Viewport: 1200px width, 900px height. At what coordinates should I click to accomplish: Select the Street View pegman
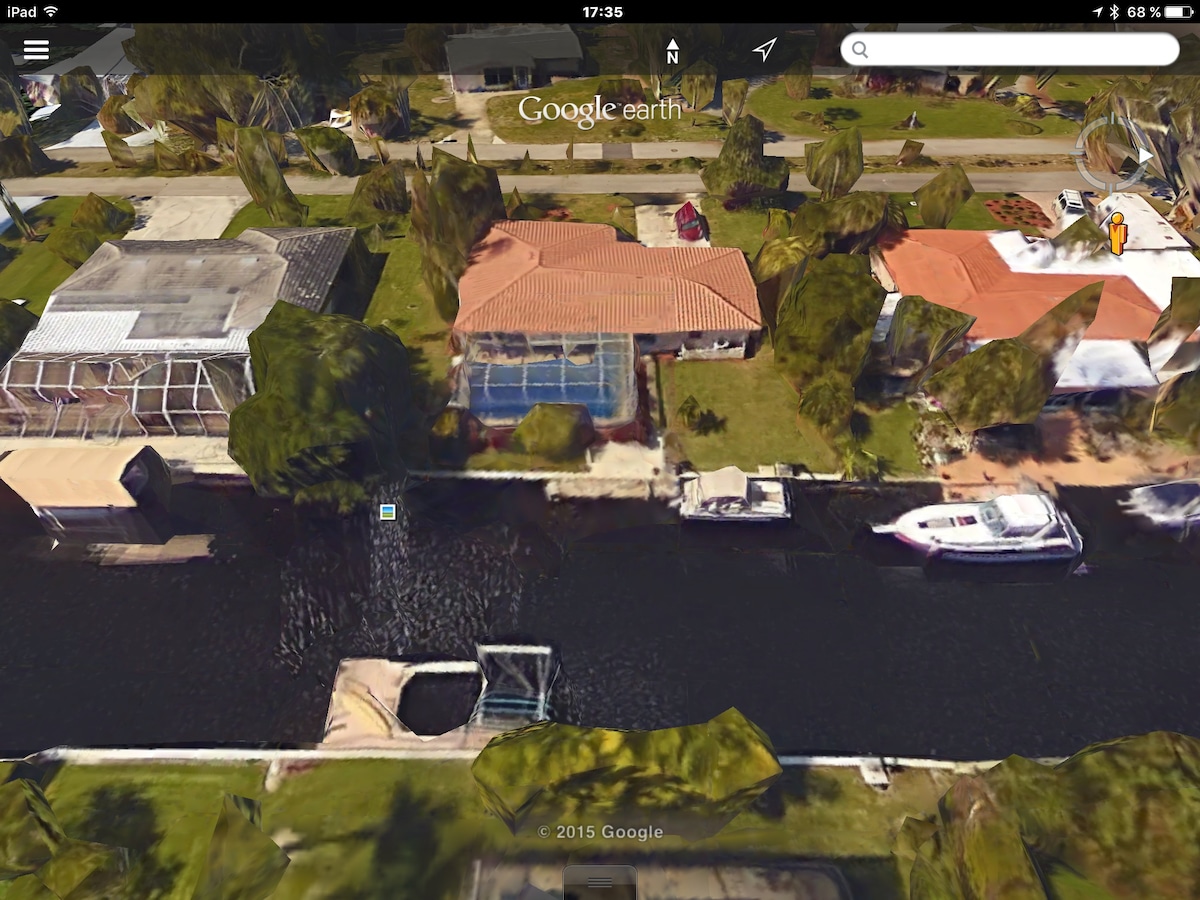point(1117,235)
